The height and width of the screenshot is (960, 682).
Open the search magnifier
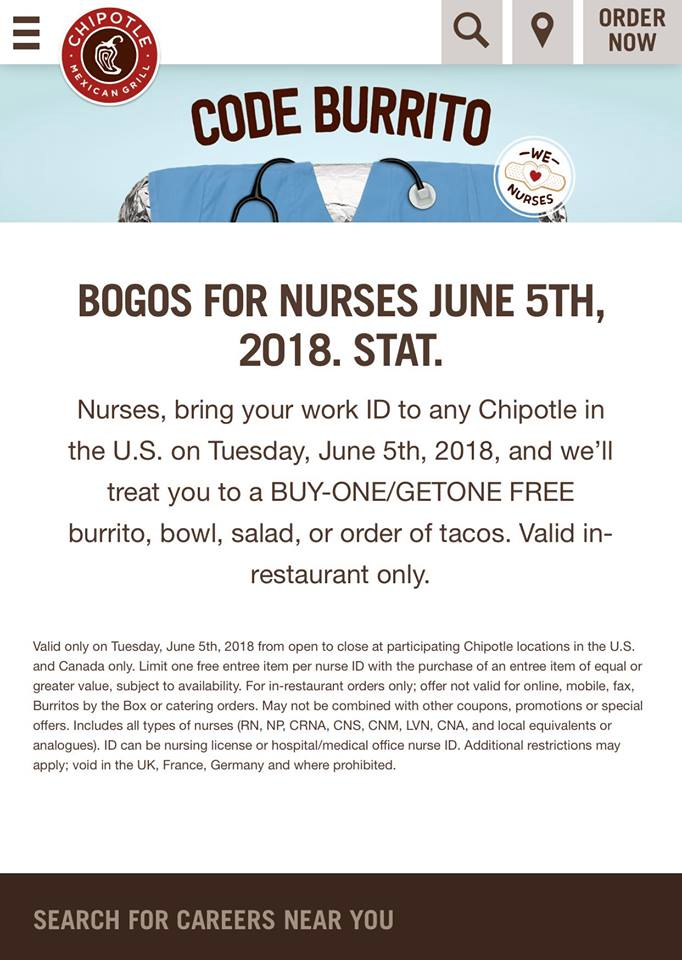(x=471, y=32)
